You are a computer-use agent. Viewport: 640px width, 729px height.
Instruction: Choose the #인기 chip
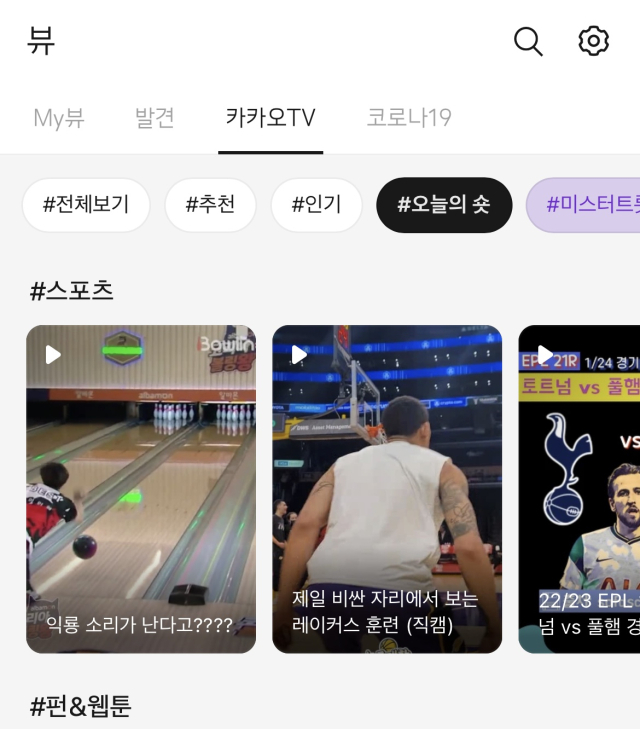(316, 205)
